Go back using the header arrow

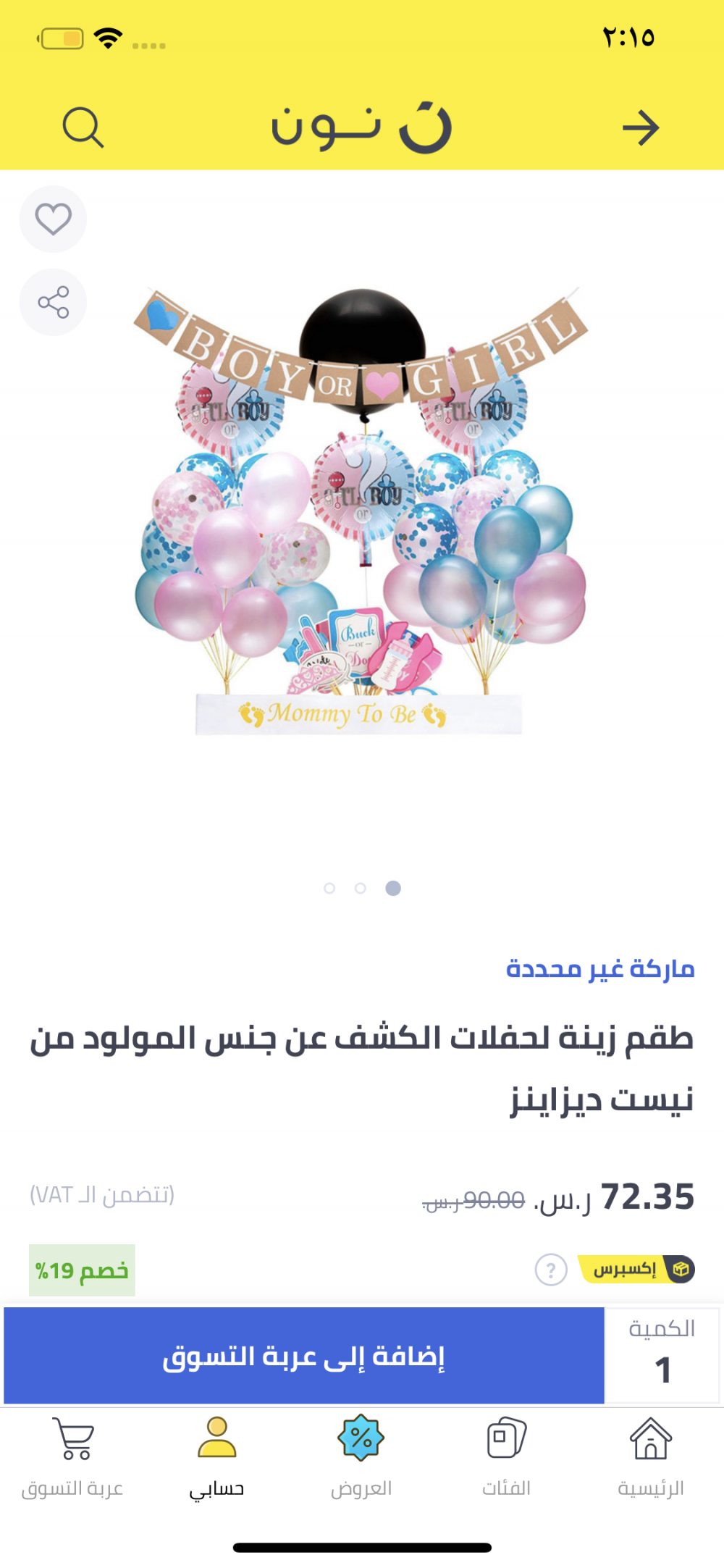coord(641,128)
